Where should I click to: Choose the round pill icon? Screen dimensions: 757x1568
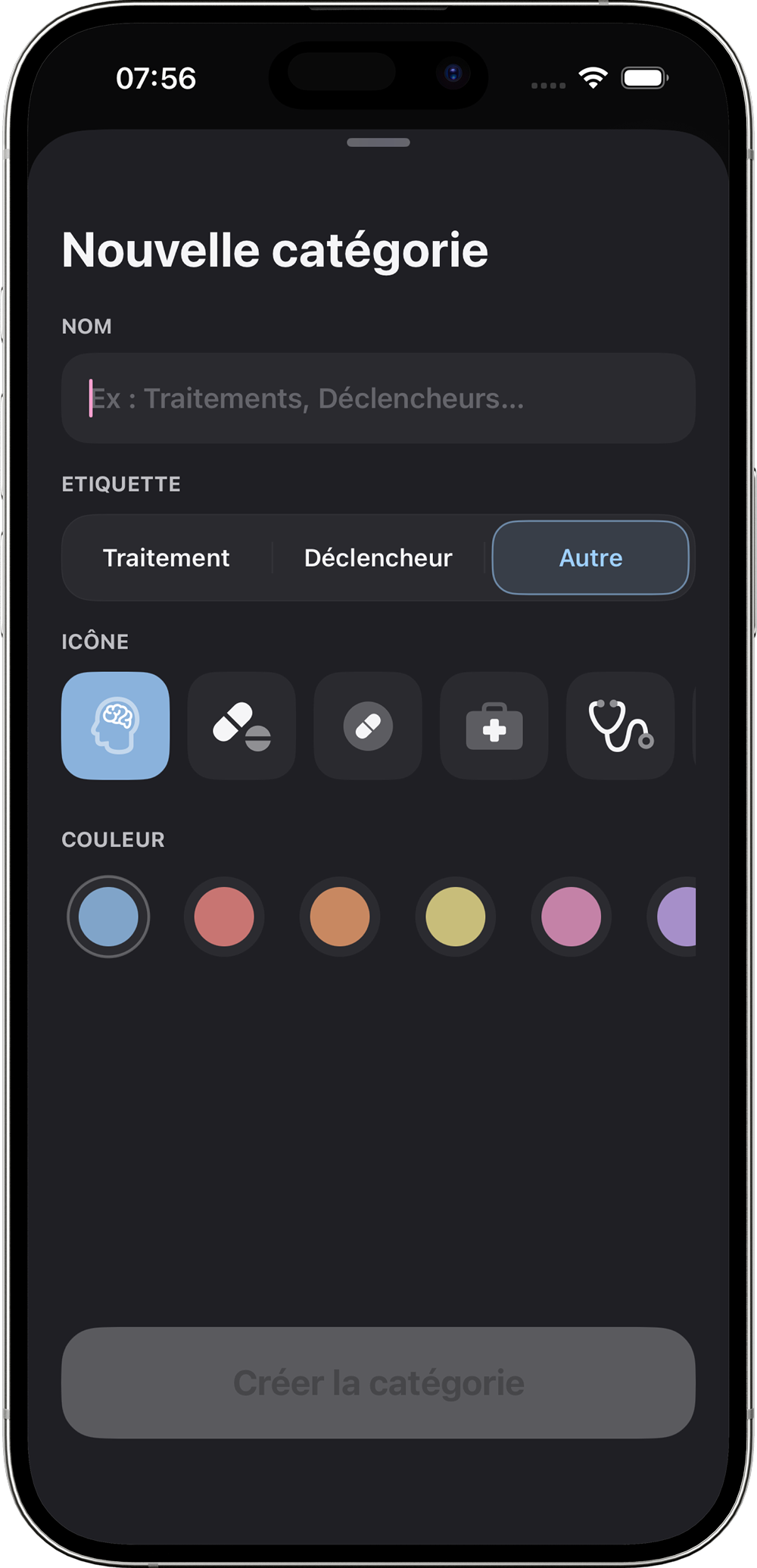[368, 726]
